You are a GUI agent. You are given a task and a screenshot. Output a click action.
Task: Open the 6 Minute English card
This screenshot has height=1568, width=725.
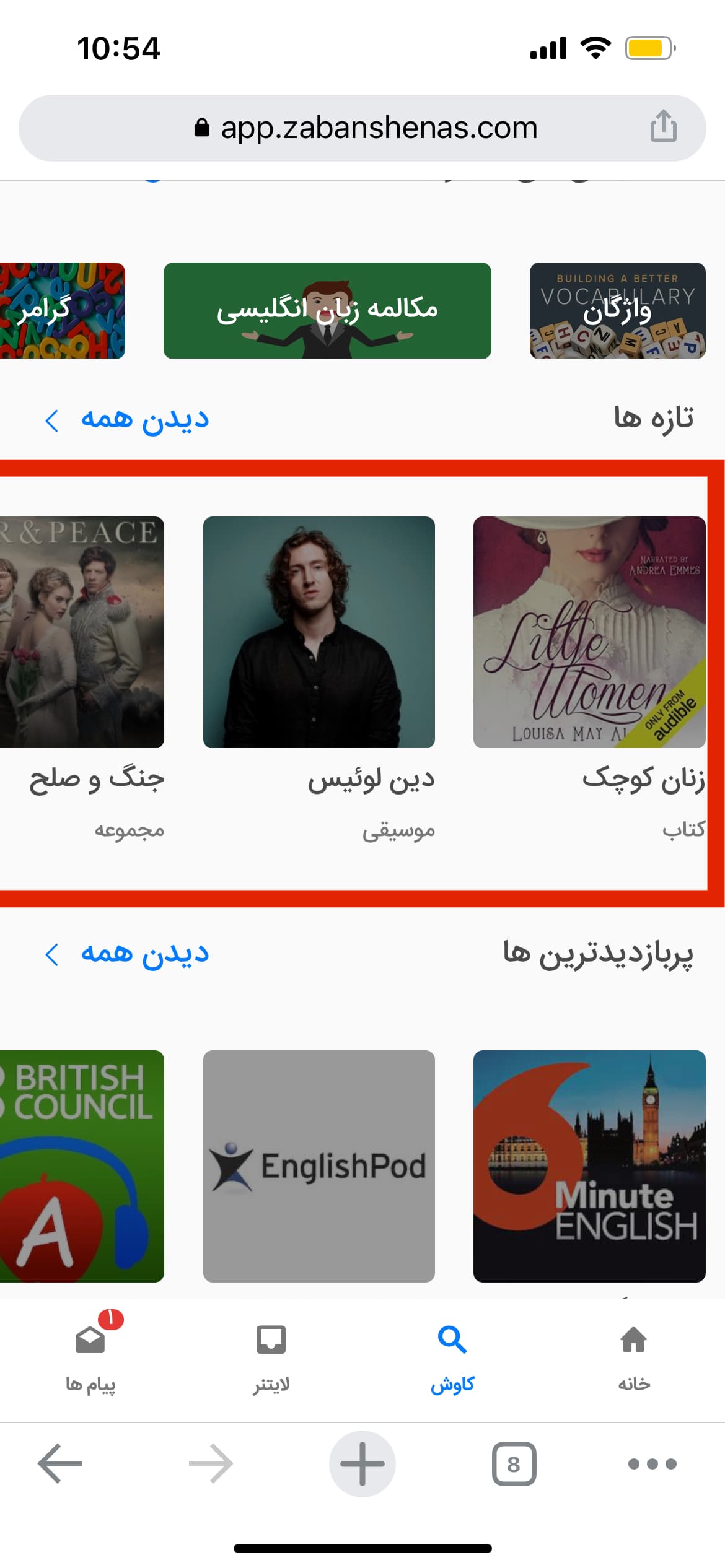(x=589, y=1165)
